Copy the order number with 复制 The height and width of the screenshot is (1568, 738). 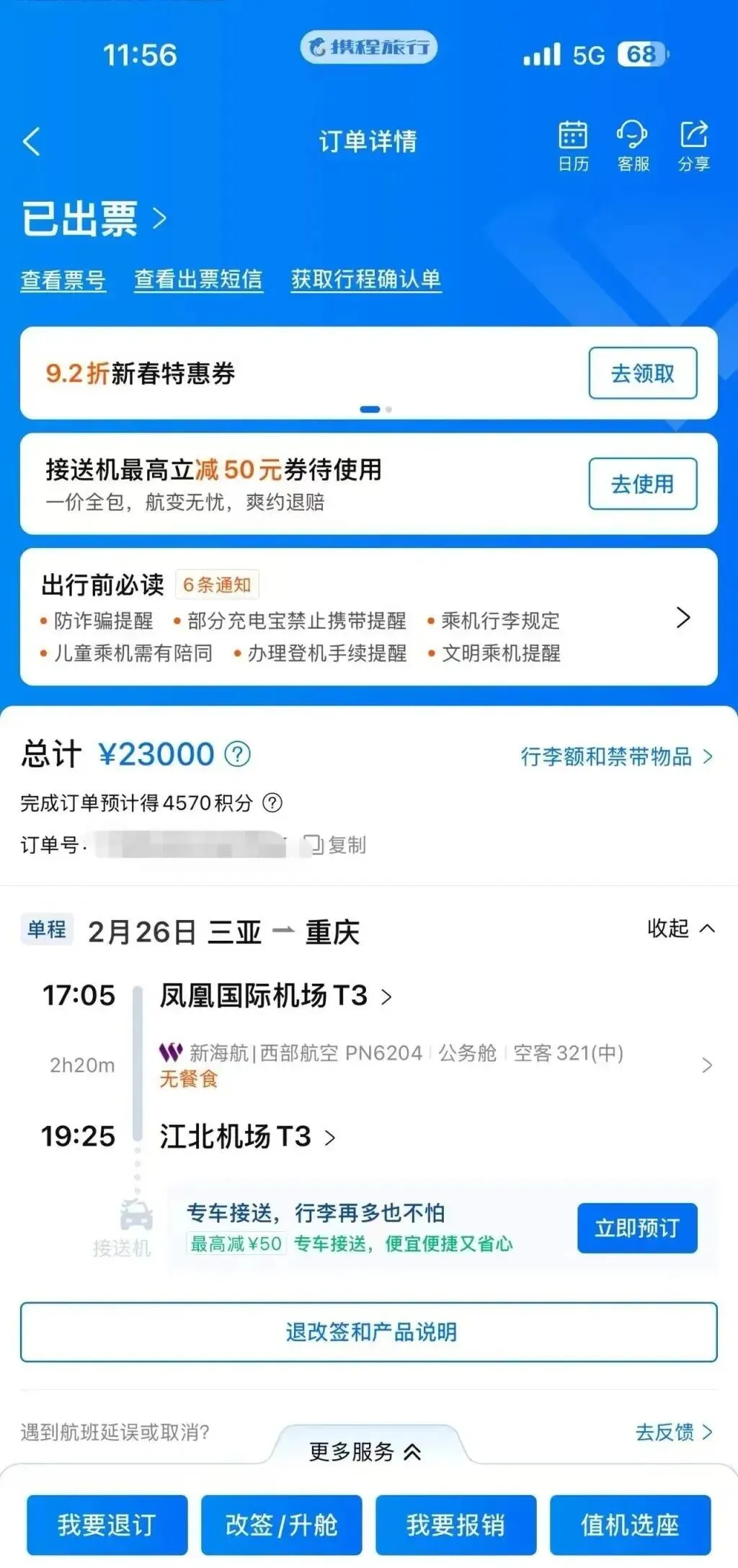tap(336, 844)
